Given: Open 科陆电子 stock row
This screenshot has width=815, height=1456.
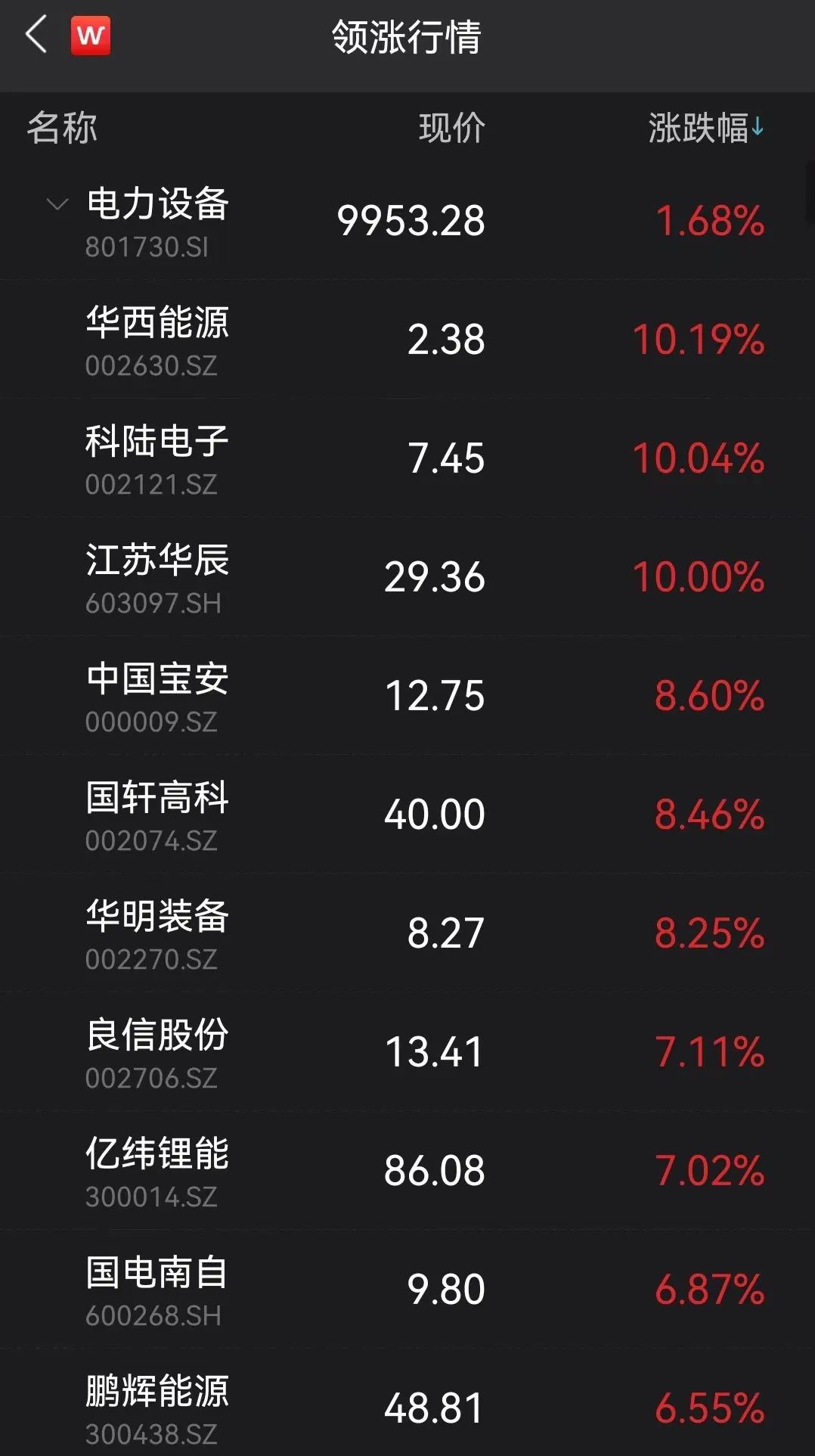Looking at the screenshot, I should coord(407,458).
